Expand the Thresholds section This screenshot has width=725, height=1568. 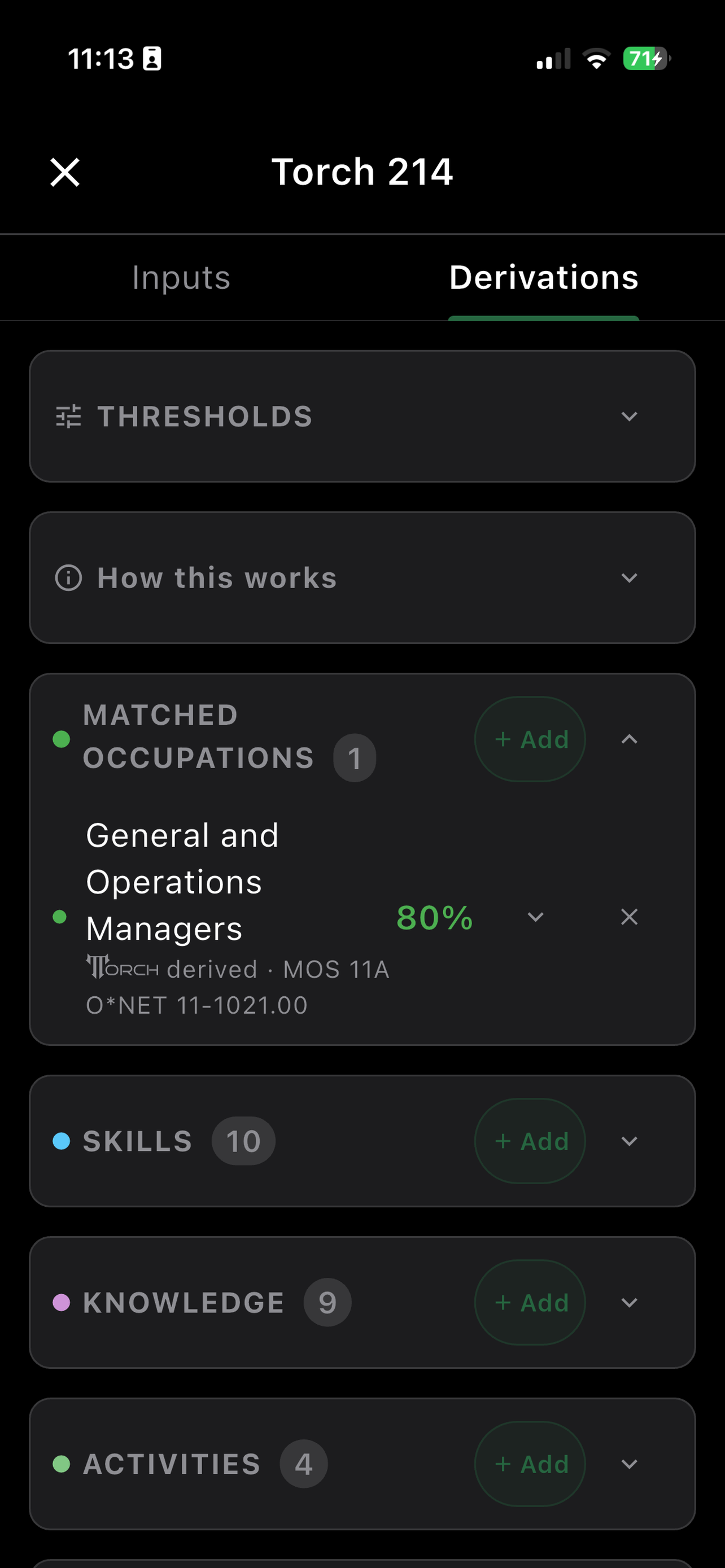click(x=630, y=416)
